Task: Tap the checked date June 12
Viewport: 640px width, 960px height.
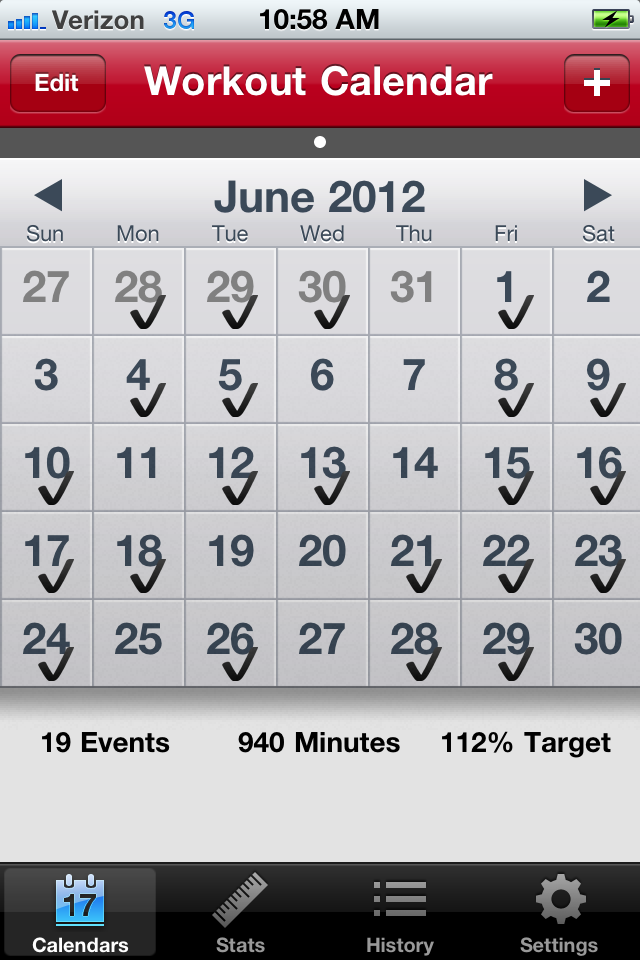Action: [230, 467]
